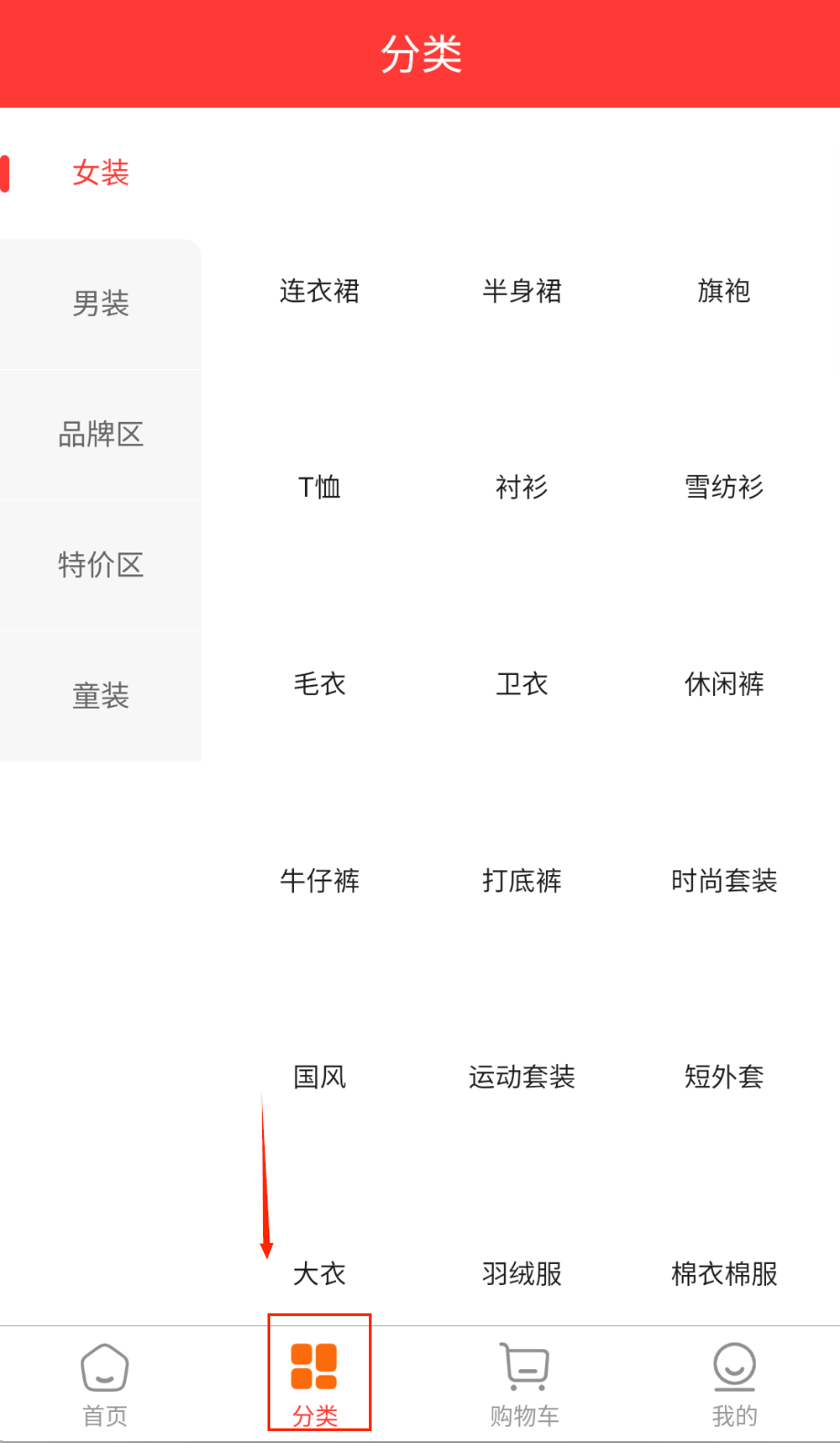This screenshot has width=840, height=1443.
Task: Open the 特价区 sidebar category
Action: tap(100, 564)
